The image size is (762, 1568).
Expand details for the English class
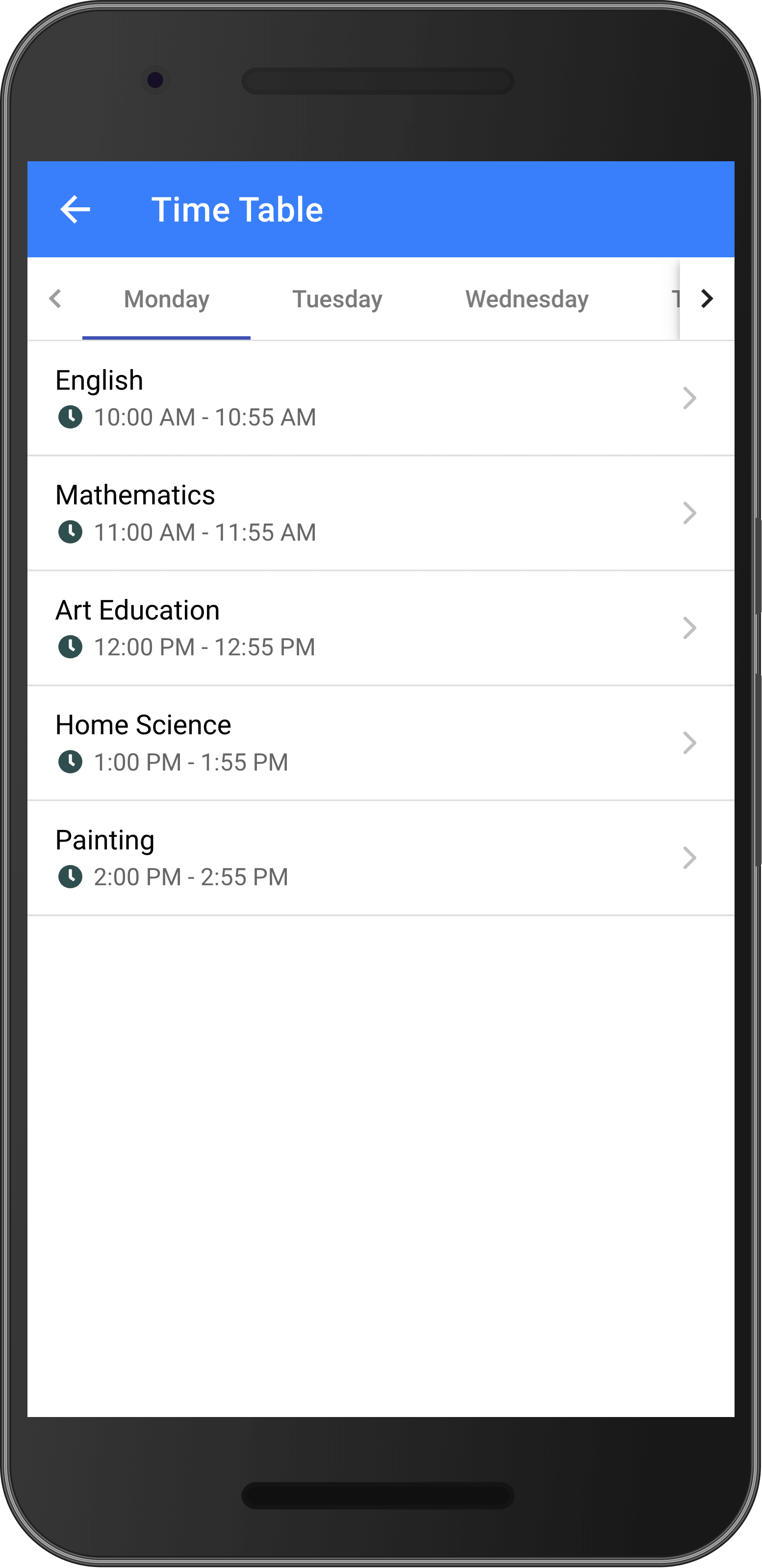coord(689,398)
